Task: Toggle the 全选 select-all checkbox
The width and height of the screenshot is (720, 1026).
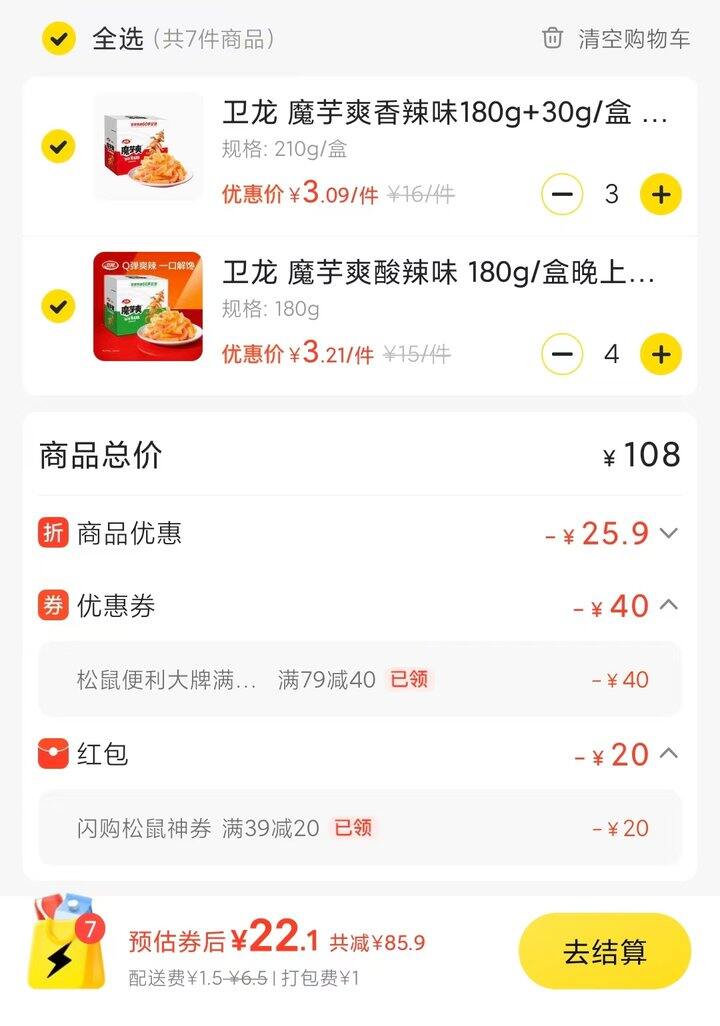Action: pos(59,39)
